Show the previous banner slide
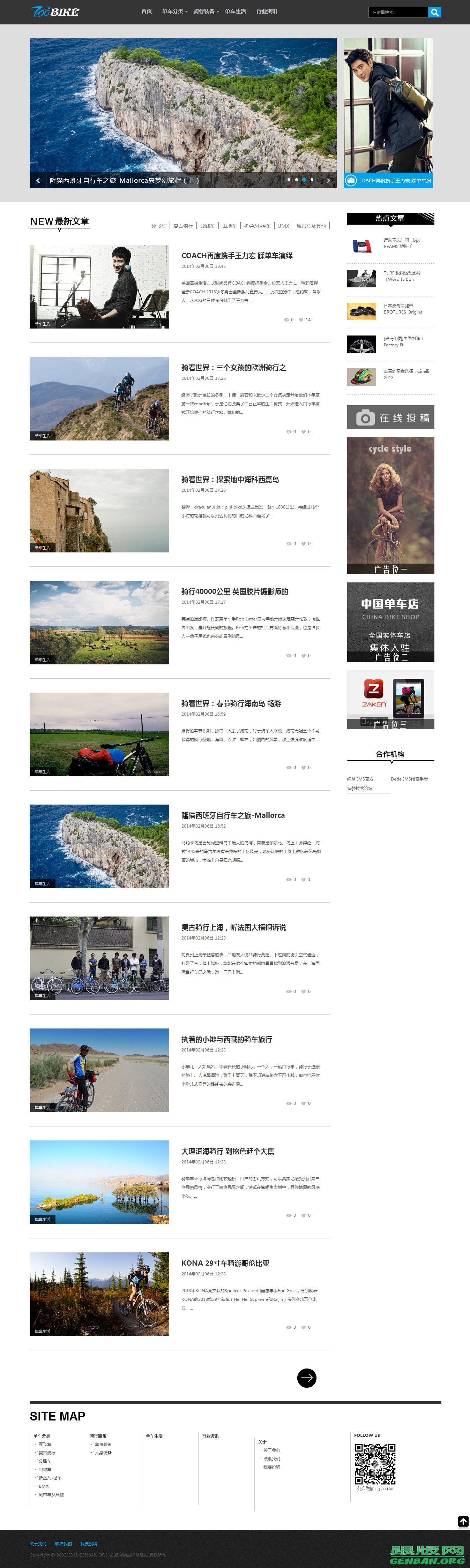 point(38,180)
